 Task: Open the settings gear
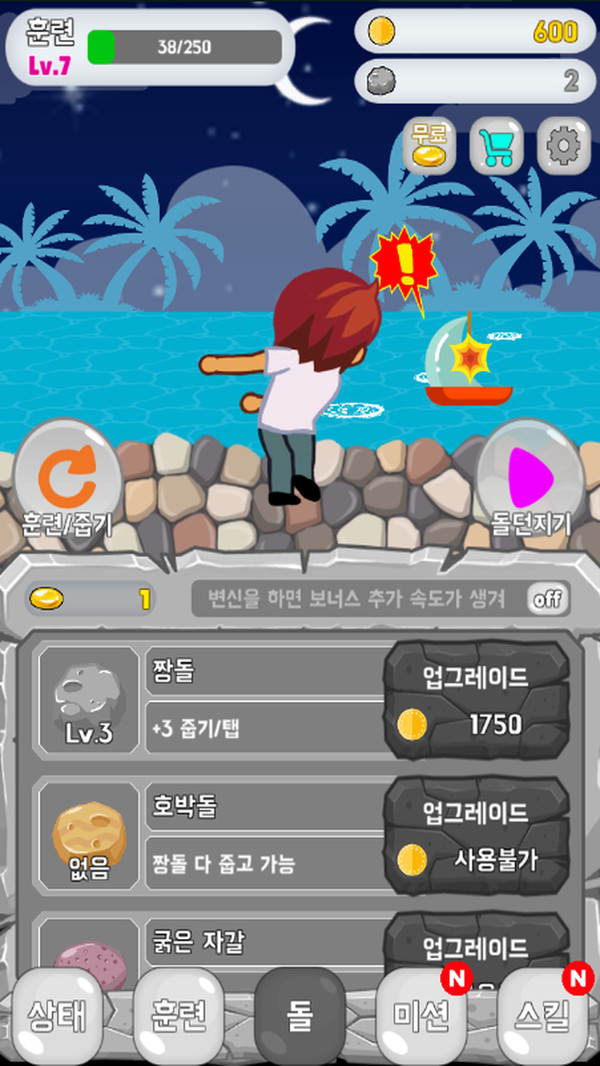click(x=564, y=147)
